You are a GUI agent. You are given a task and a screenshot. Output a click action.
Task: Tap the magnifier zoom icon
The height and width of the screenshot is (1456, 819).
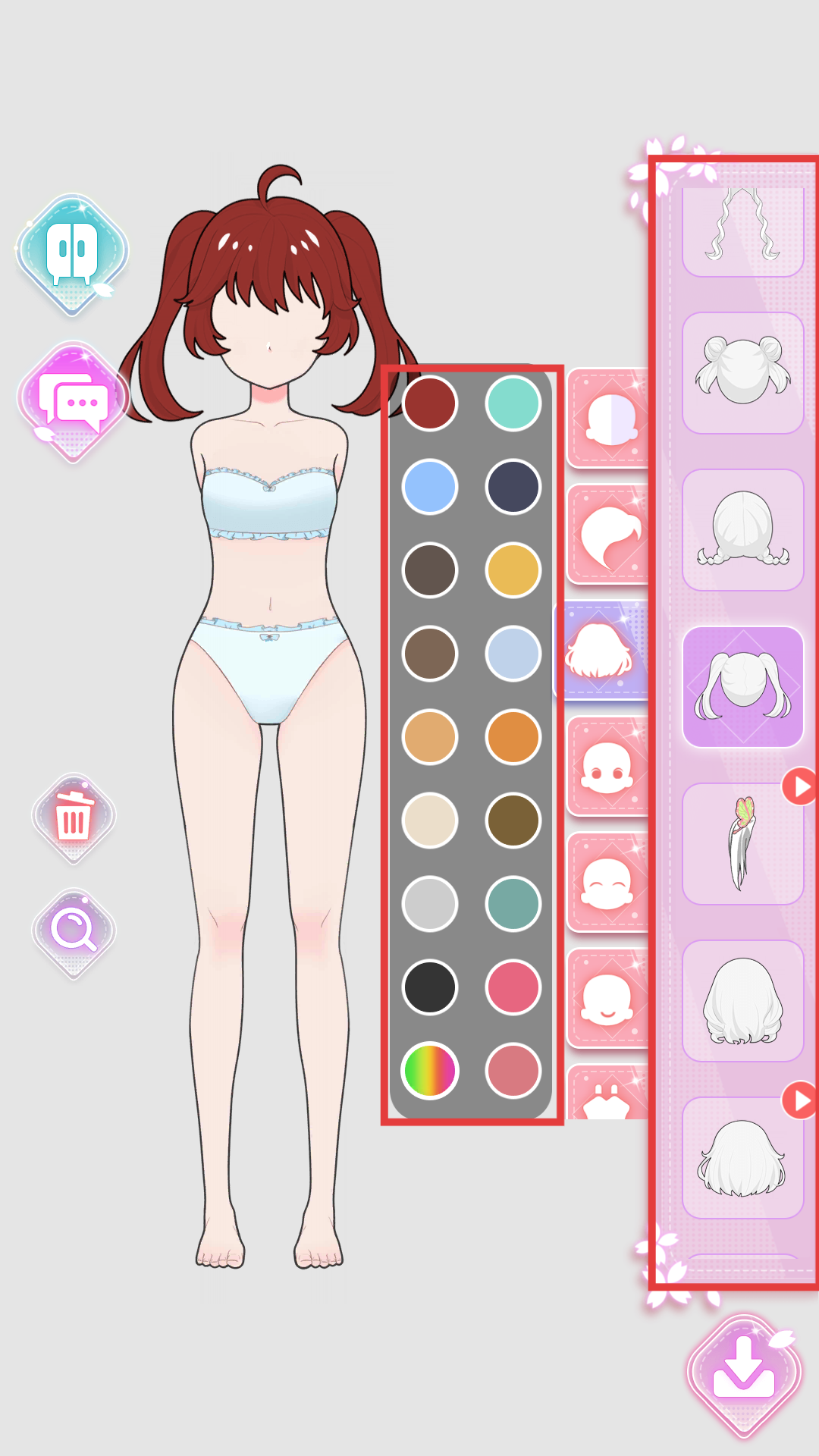(x=74, y=932)
